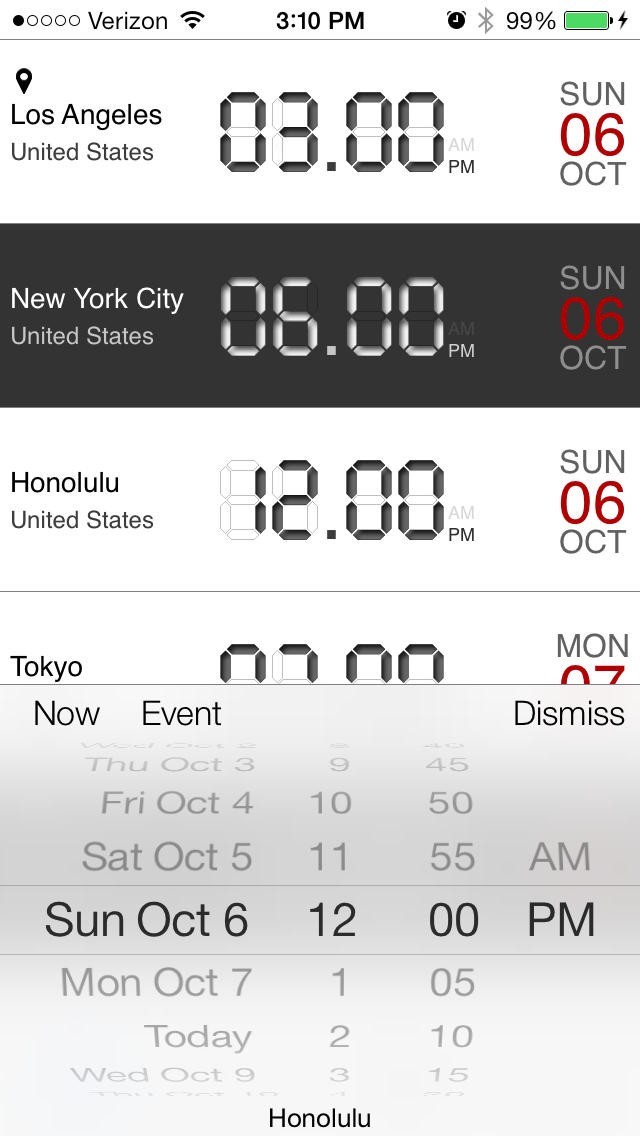Choose Mon Oct 7 in date wheel

156,982
